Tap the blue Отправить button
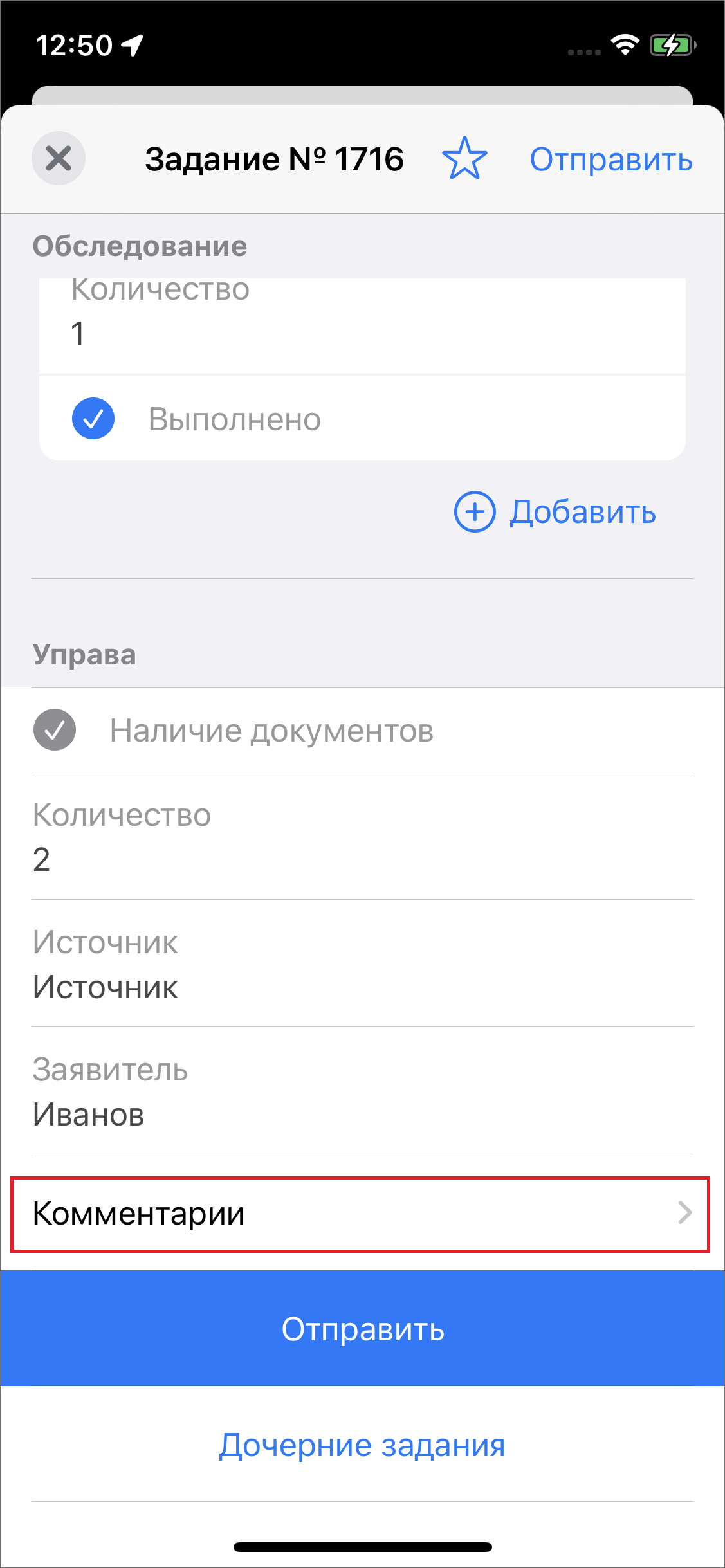 [x=362, y=1329]
